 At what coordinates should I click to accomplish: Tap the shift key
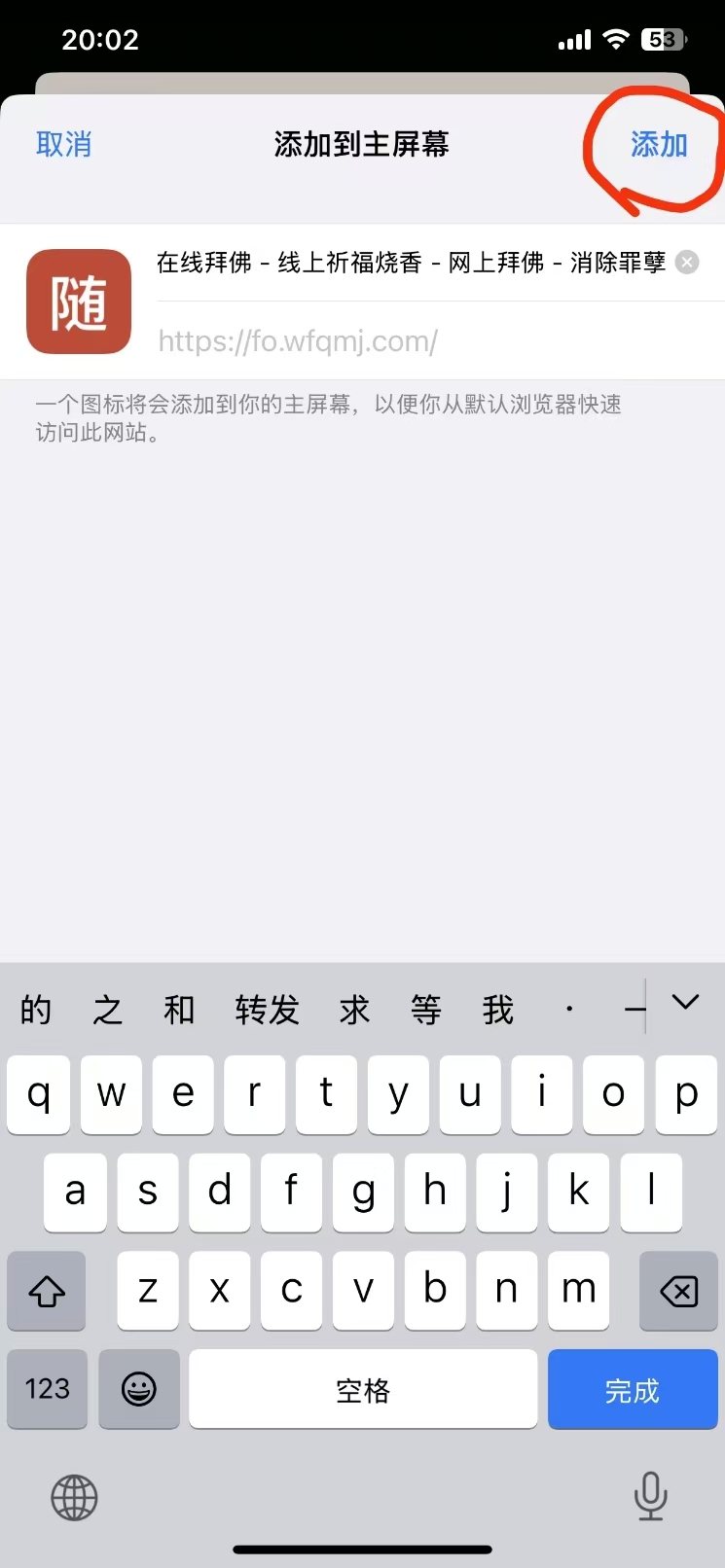pos(47,1291)
